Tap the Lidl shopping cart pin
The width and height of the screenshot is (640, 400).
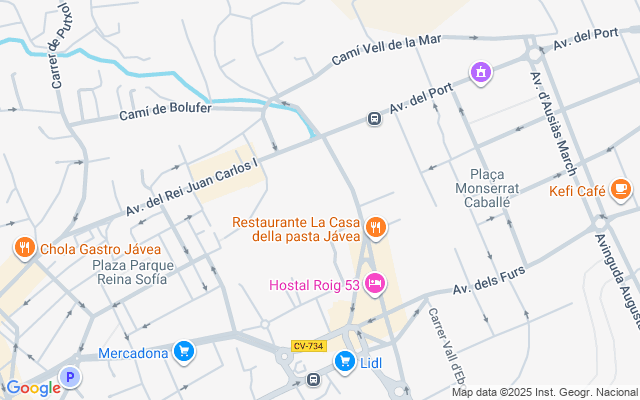pos(344,362)
